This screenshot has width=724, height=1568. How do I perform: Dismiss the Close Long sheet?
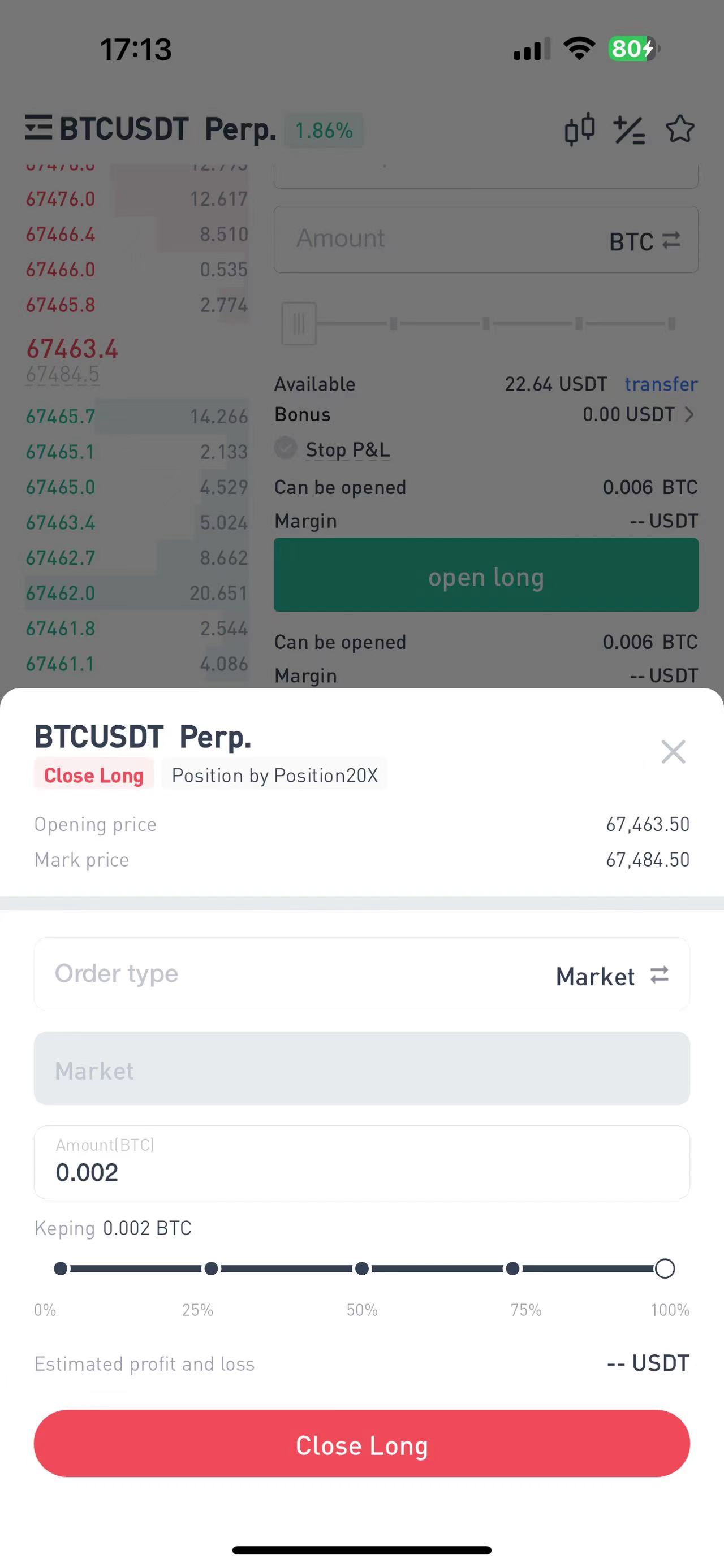coord(673,752)
